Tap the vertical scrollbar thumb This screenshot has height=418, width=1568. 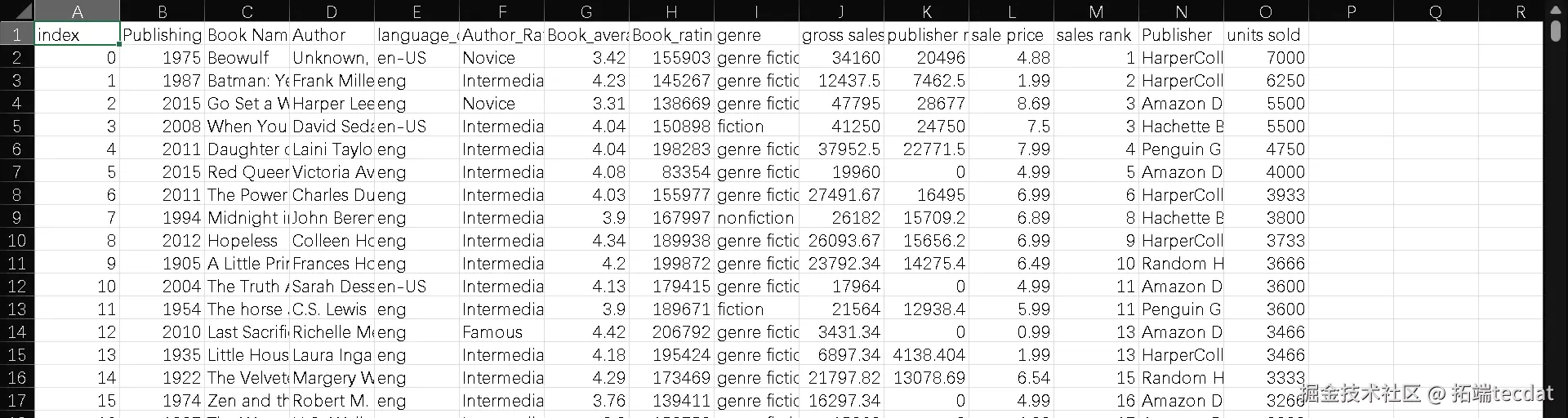tap(1555, 31)
